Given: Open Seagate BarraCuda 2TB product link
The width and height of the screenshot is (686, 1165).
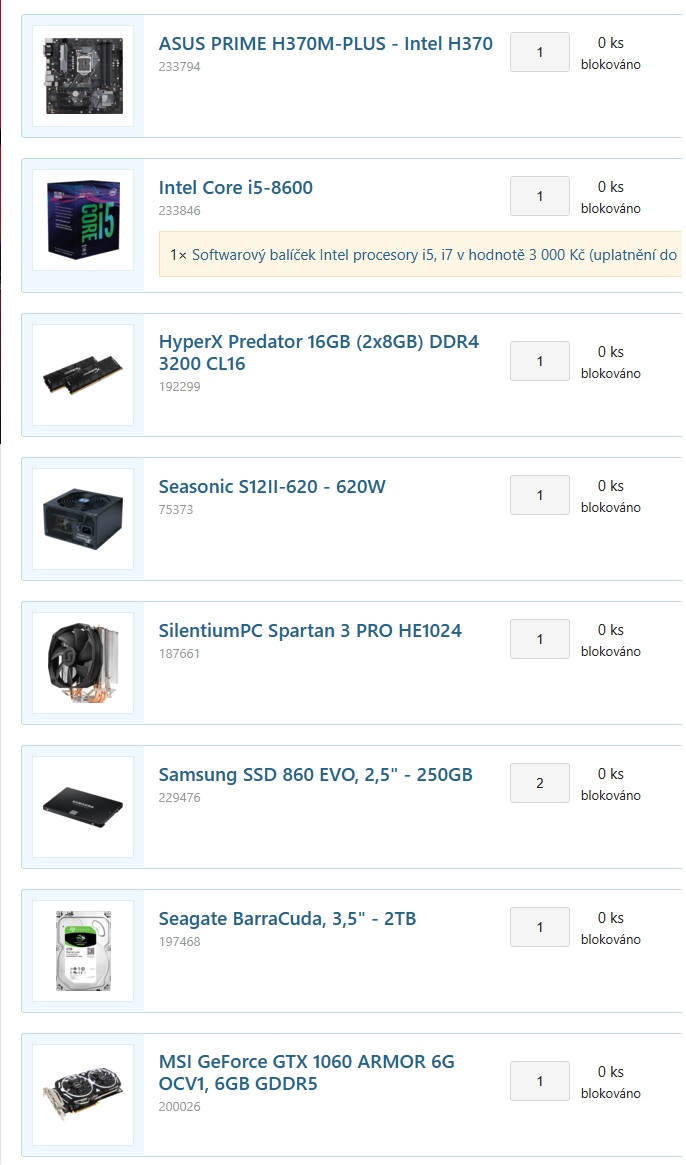Looking at the screenshot, I should (x=287, y=919).
